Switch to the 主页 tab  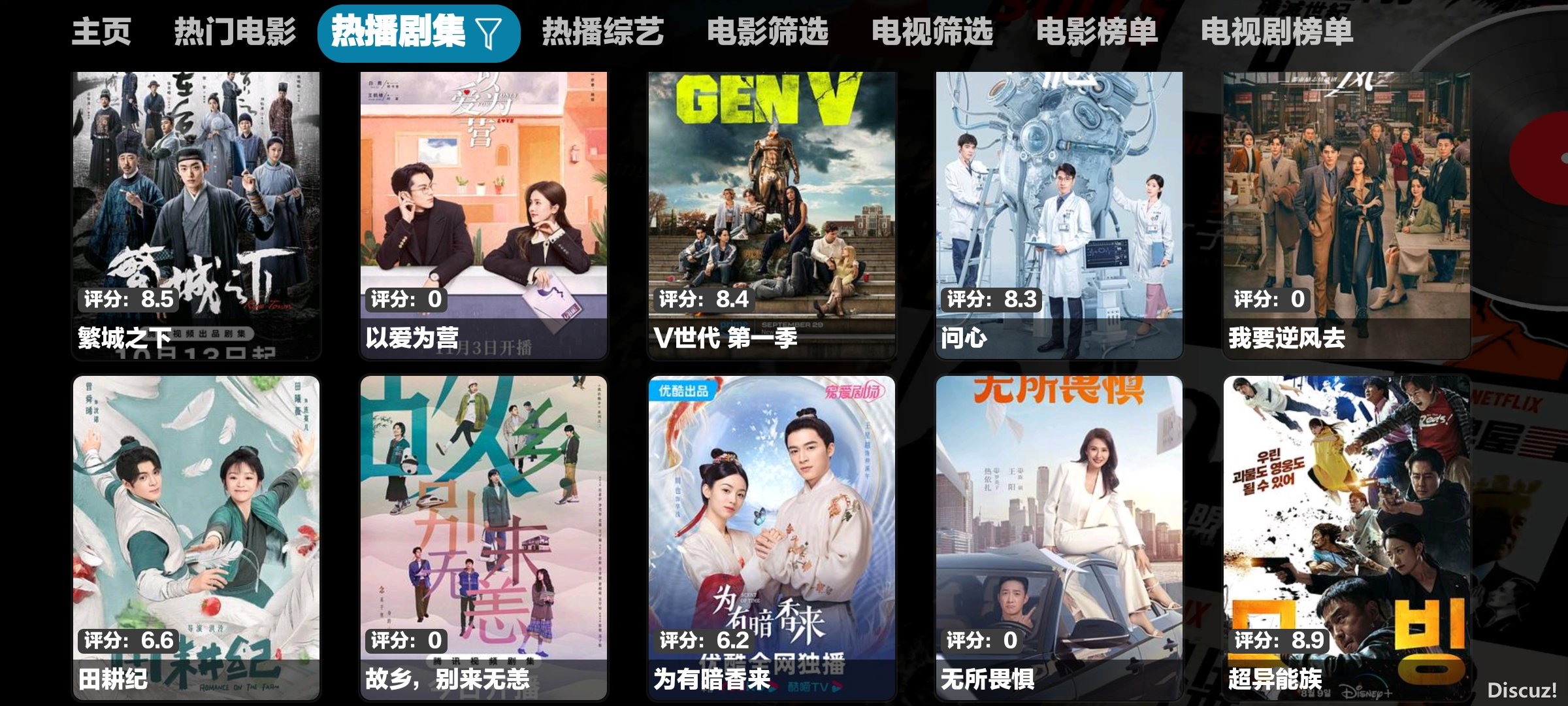pos(101,31)
